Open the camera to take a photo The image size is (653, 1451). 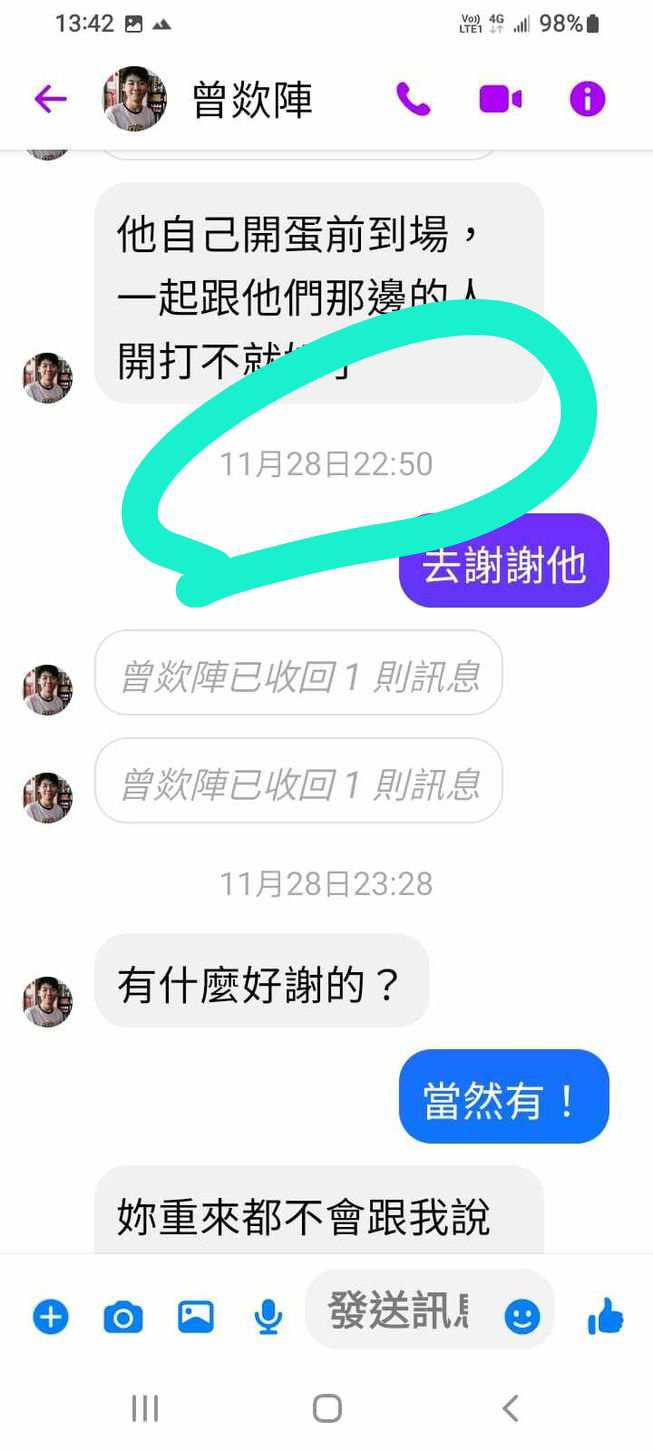(x=123, y=1317)
